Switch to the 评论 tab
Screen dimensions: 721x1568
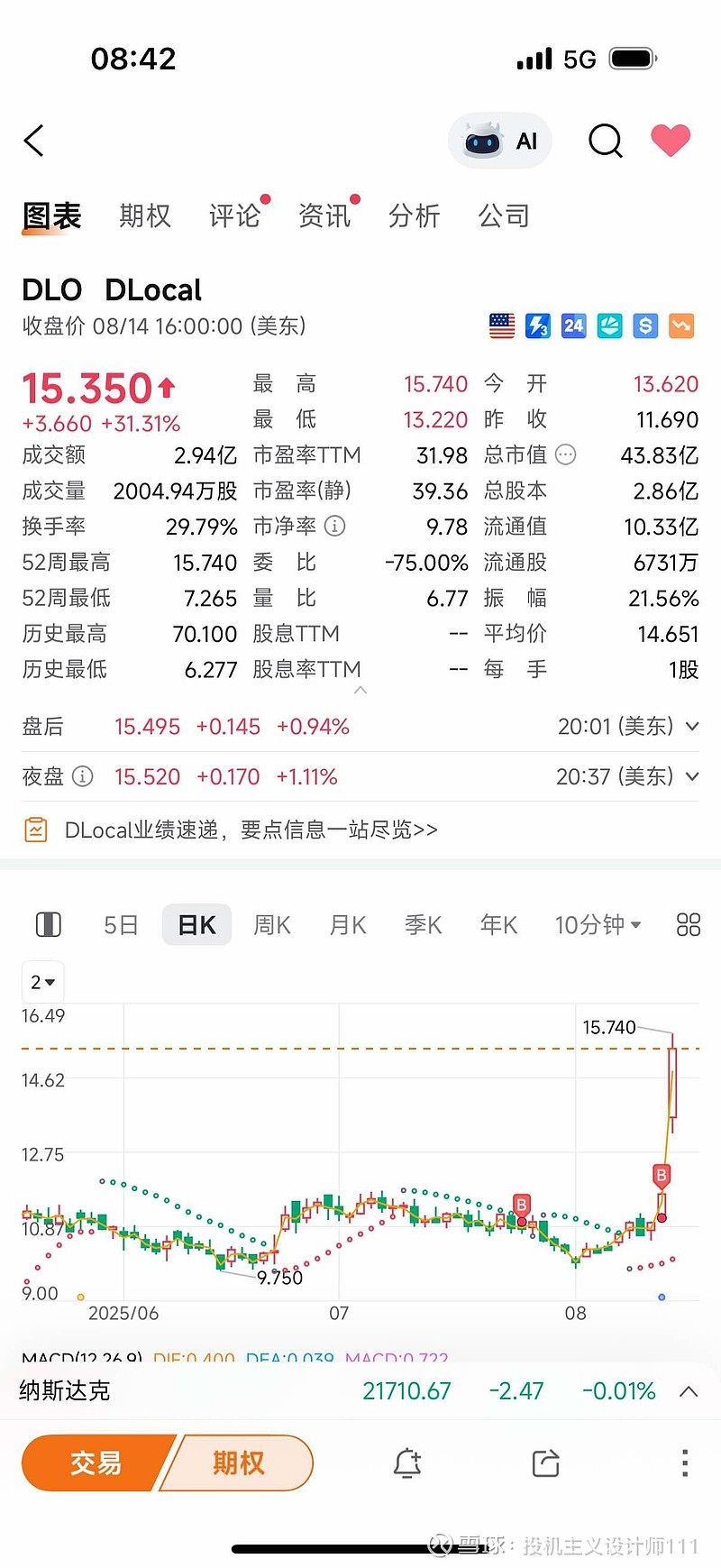pos(235,215)
